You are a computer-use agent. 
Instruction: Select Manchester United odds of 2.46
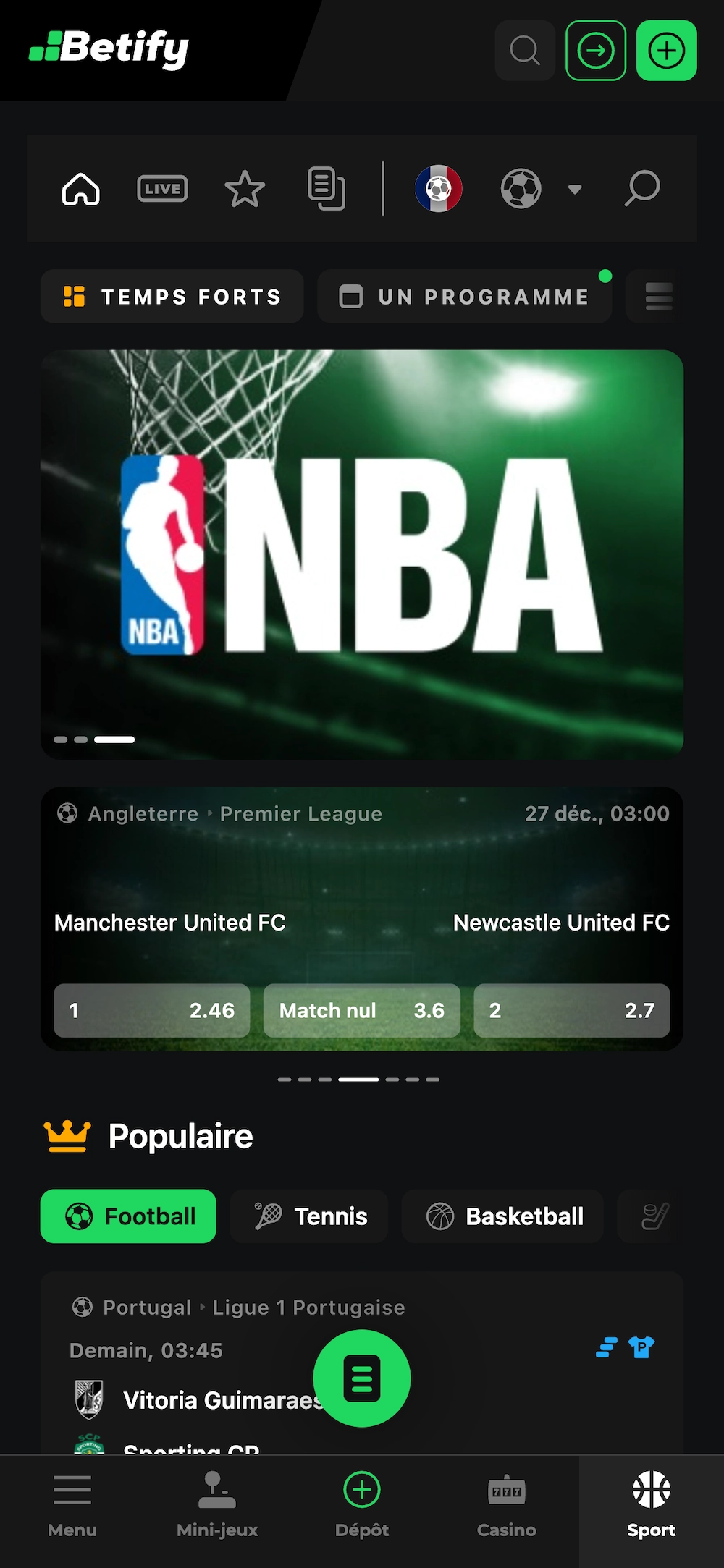[151, 1011]
